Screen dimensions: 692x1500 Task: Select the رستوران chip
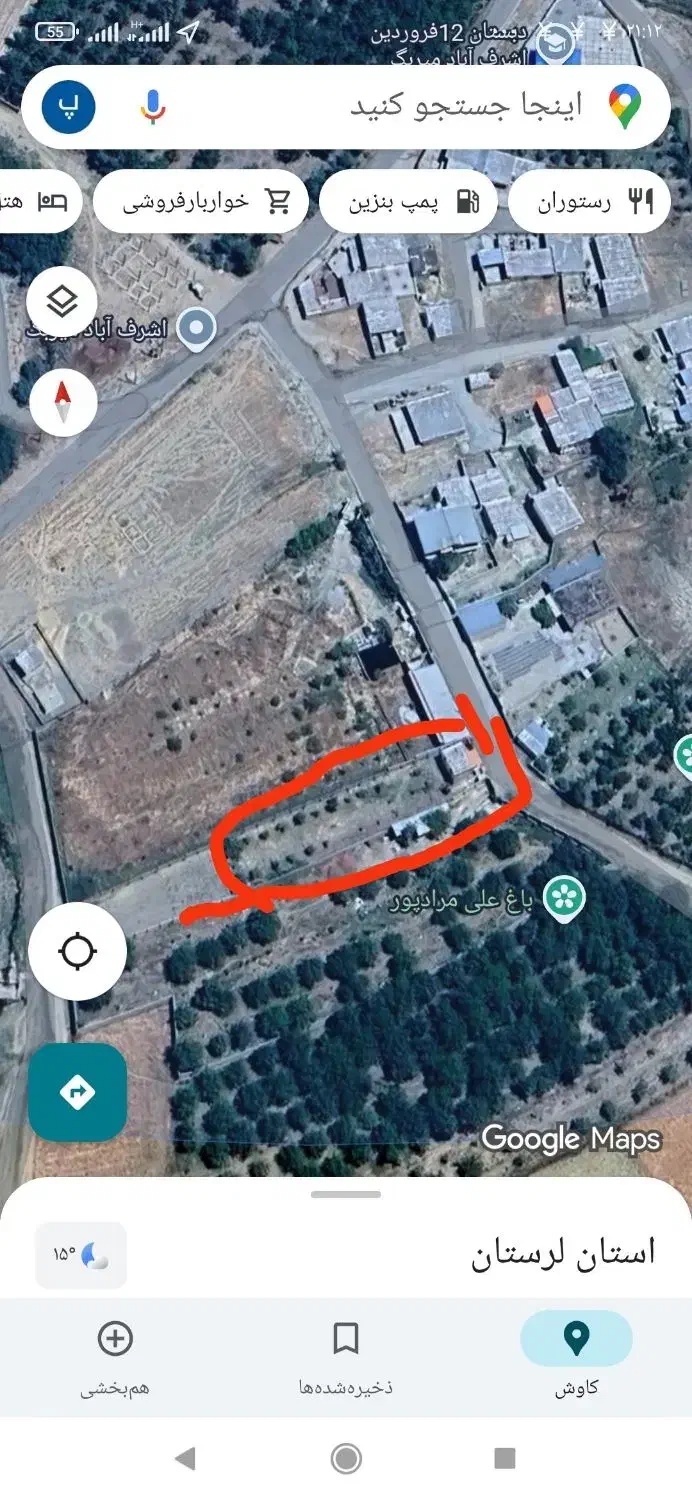[589, 203]
